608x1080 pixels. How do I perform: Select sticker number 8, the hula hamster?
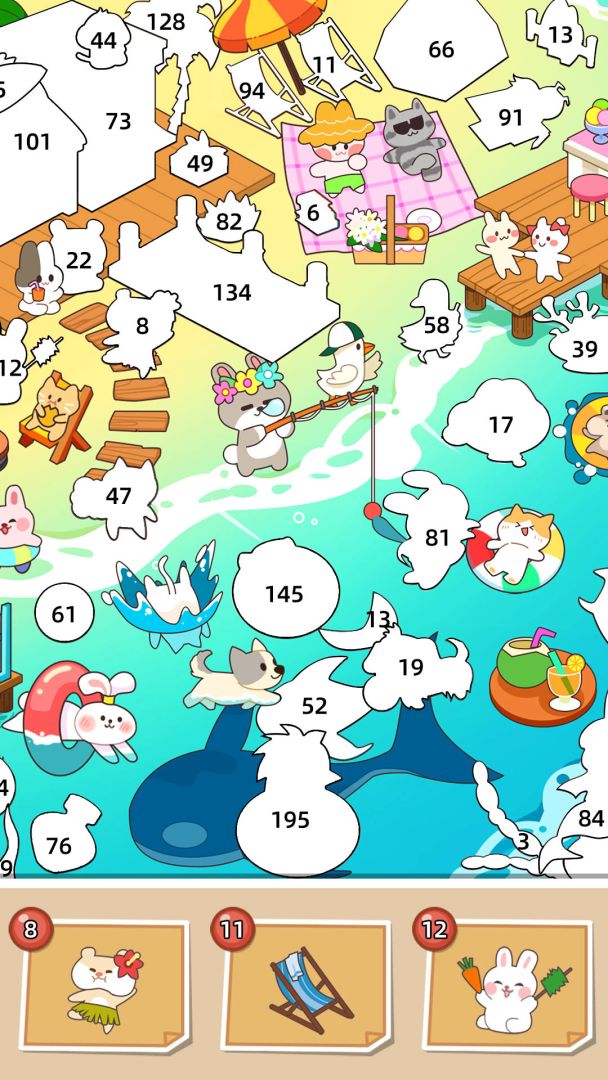105,986
